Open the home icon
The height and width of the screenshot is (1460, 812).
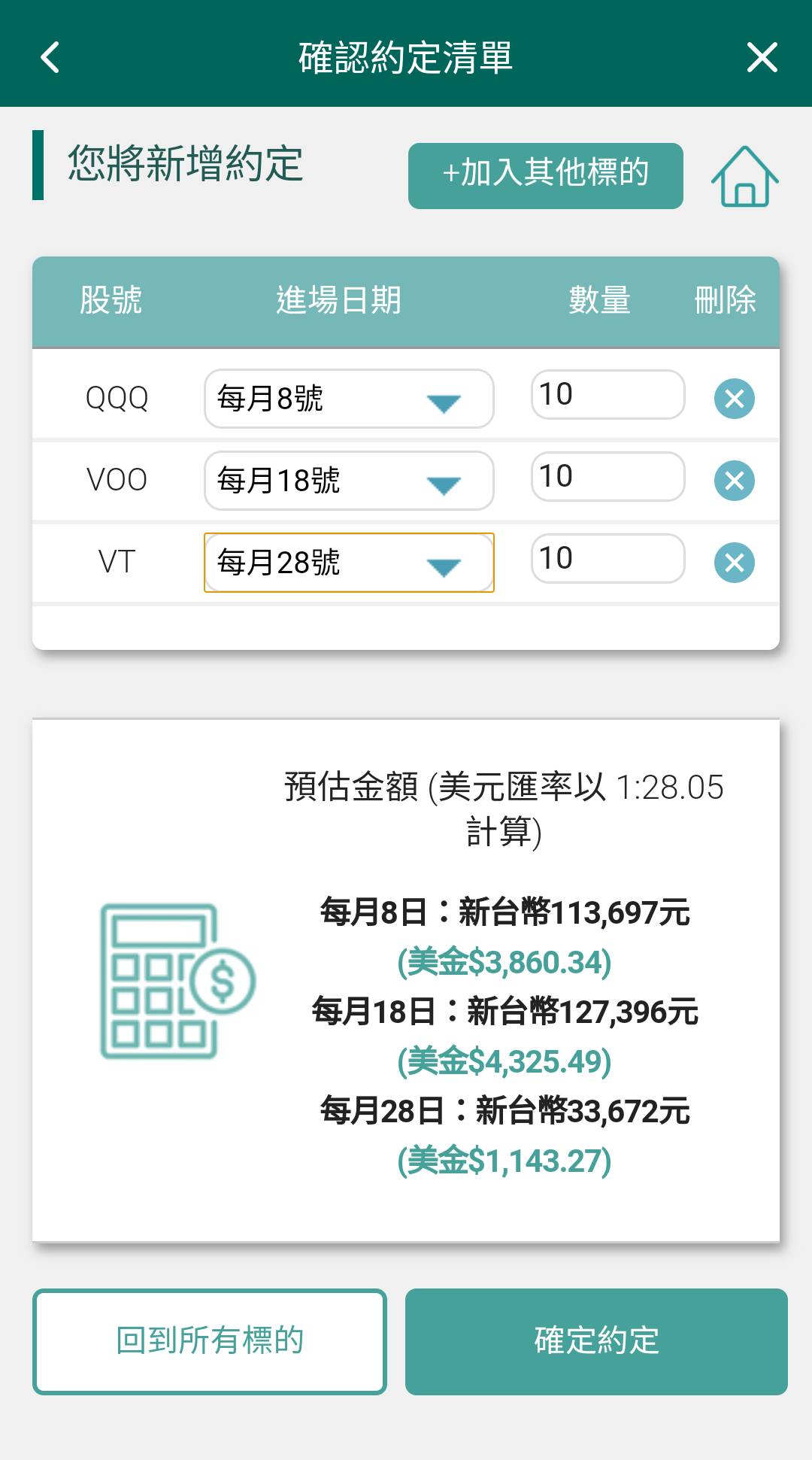pos(745,177)
